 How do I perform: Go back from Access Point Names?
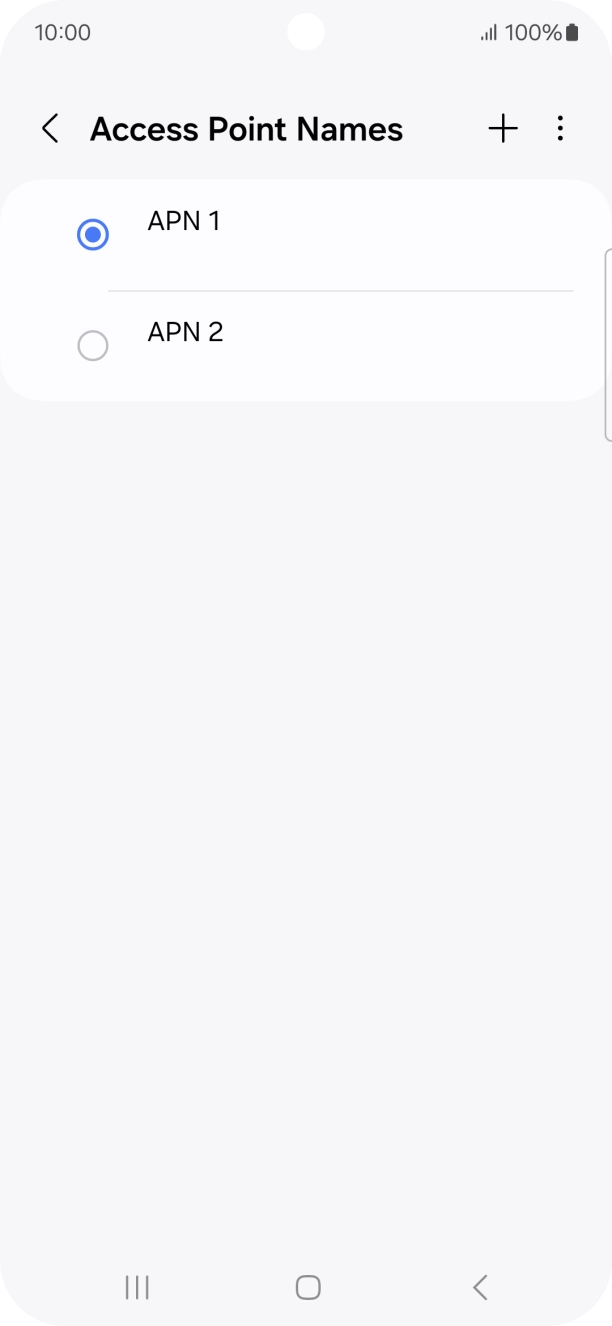(x=50, y=129)
